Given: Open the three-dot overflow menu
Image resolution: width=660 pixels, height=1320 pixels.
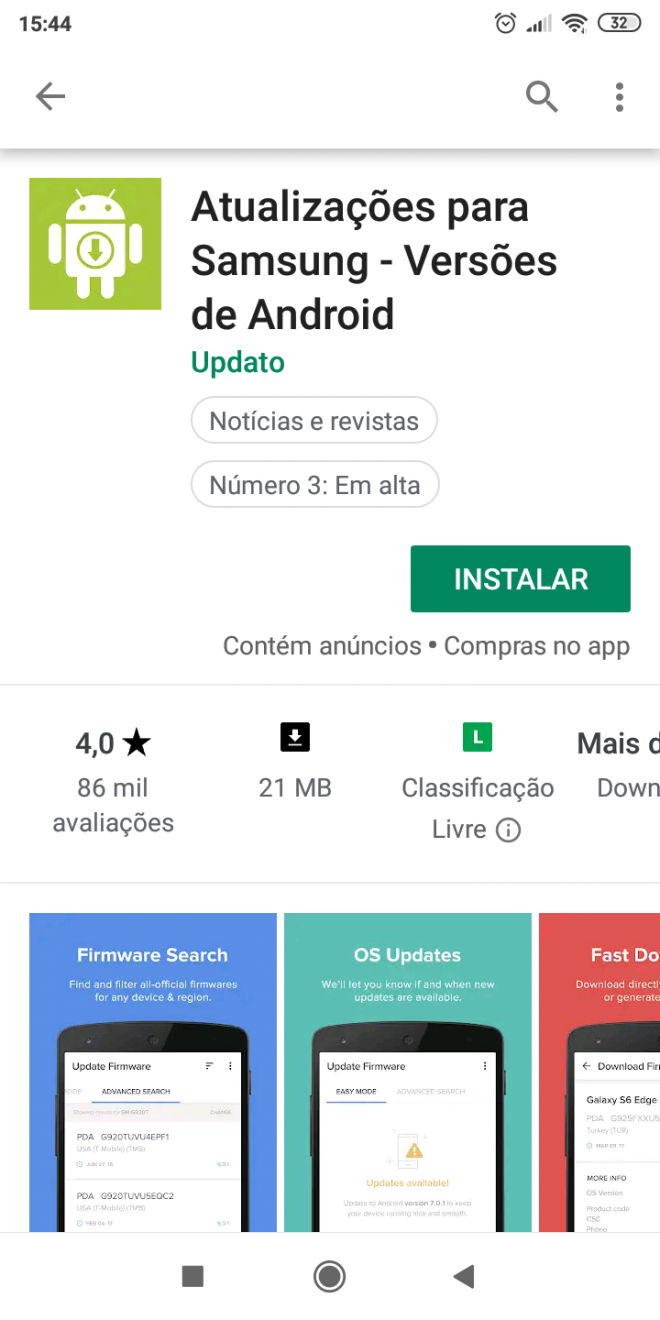Looking at the screenshot, I should point(620,96).
